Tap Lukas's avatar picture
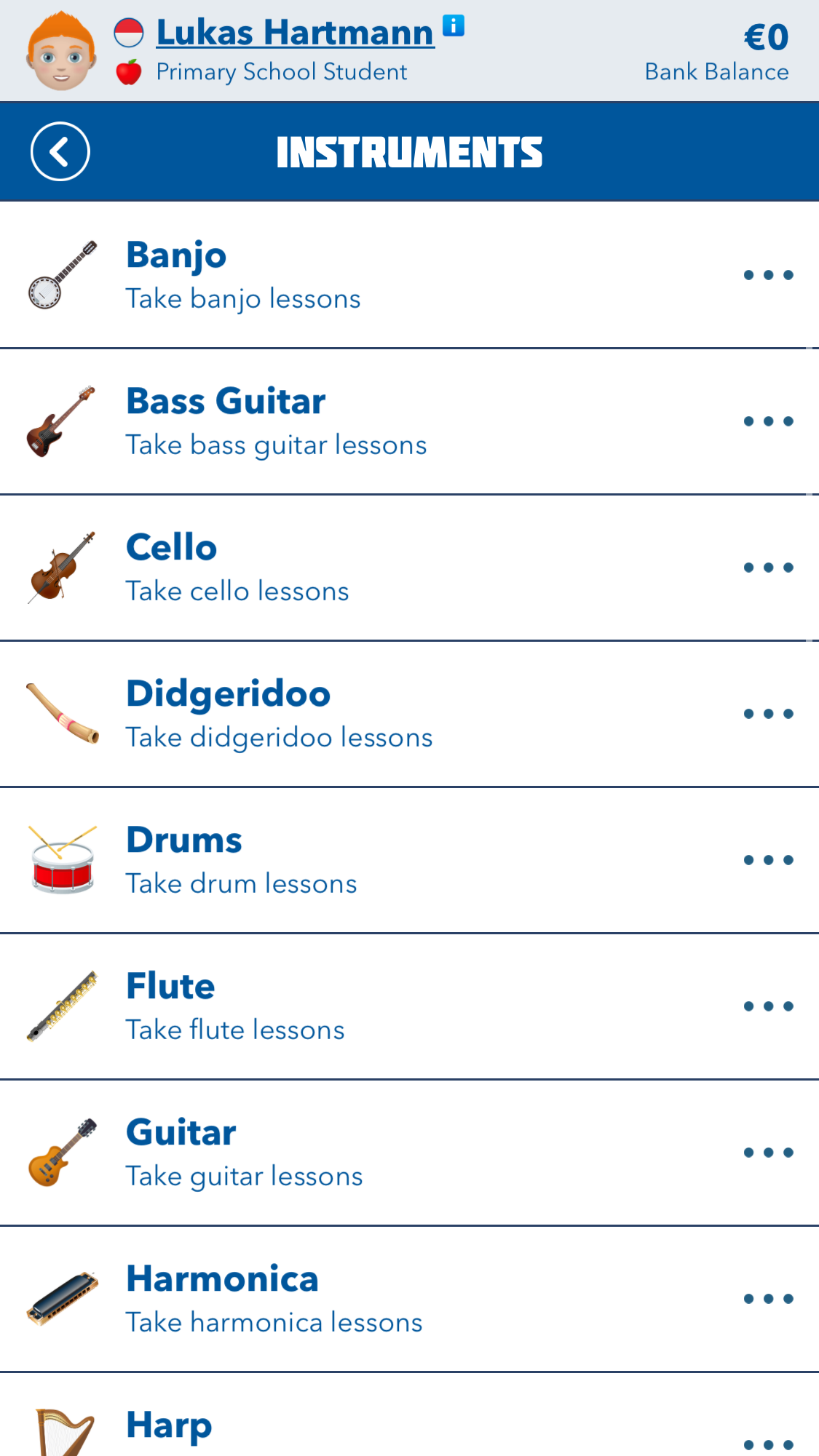 [x=61, y=51]
